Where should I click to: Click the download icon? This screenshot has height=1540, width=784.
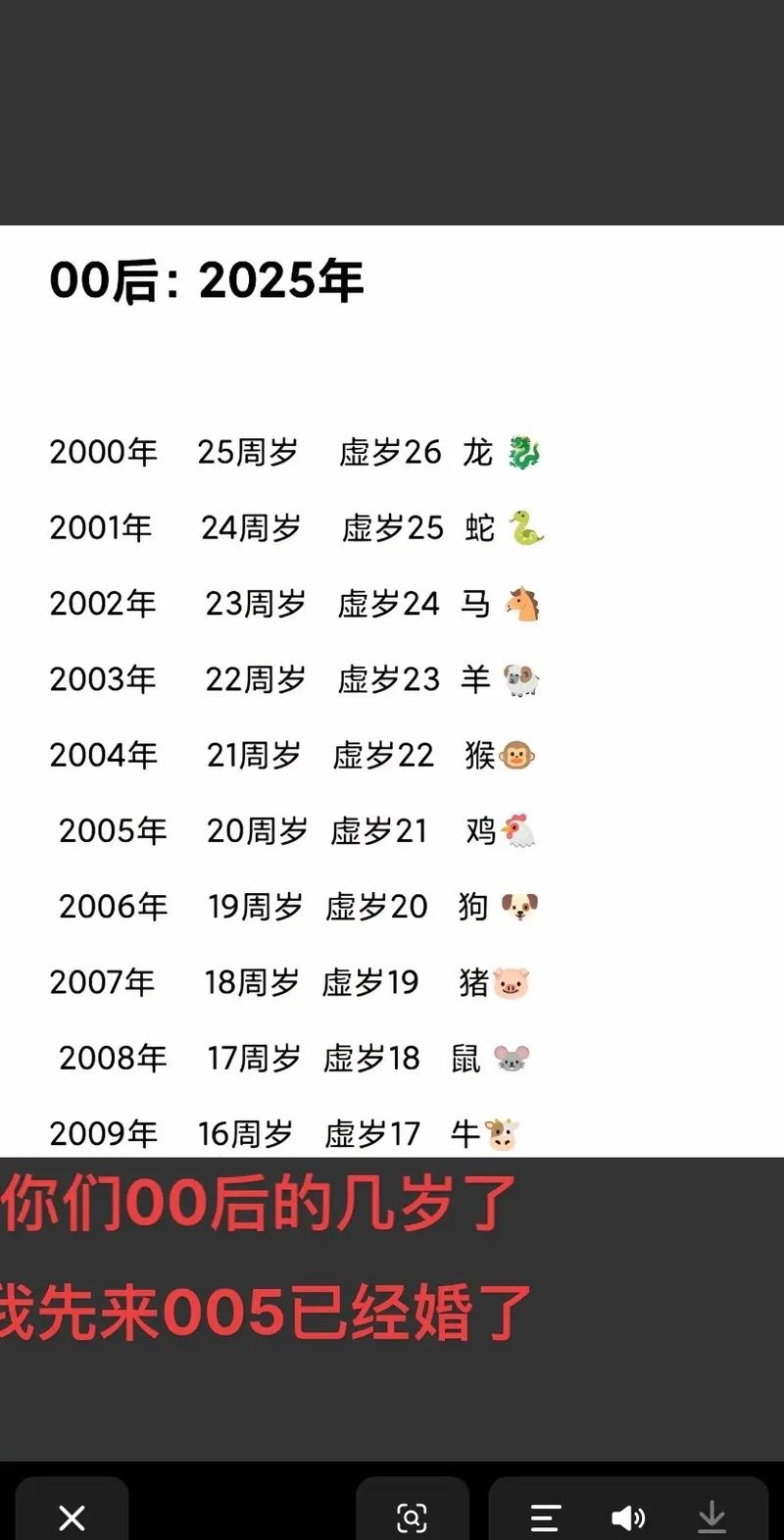pyautogui.click(x=711, y=1518)
